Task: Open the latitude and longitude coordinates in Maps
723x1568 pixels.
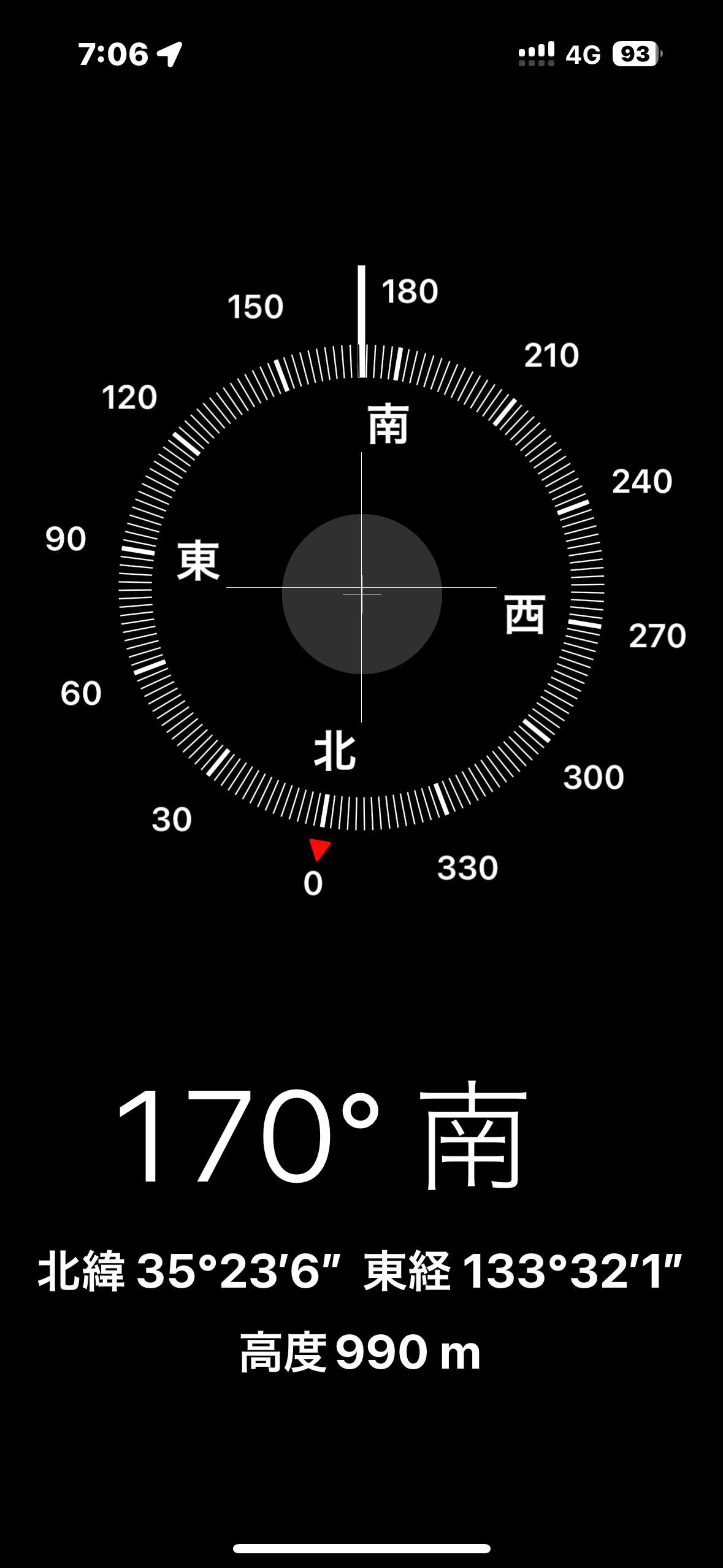Action: click(x=361, y=1271)
